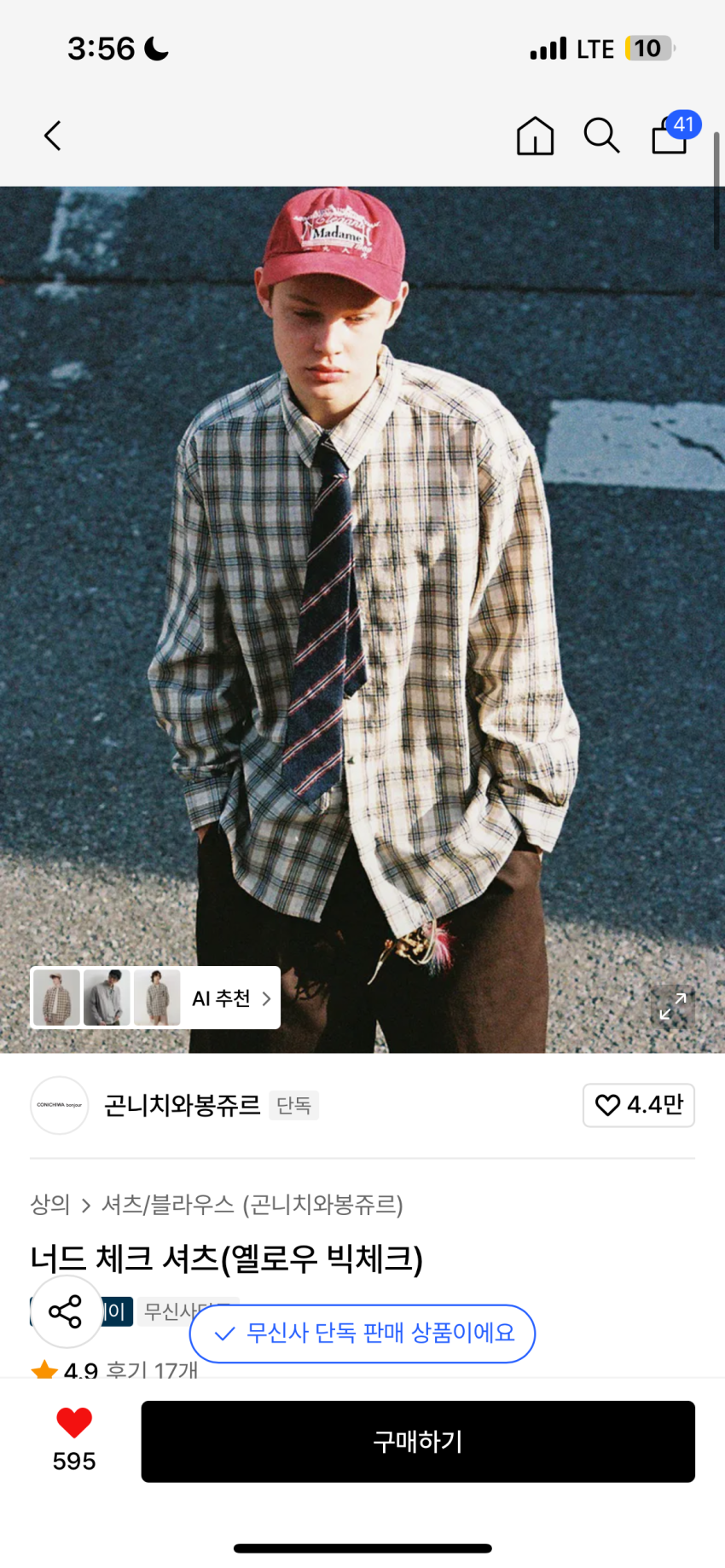The height and width of the screenshot is (1568, 725).
Task: Expand the product photo to fullscreen
Action: (672, 1007)
